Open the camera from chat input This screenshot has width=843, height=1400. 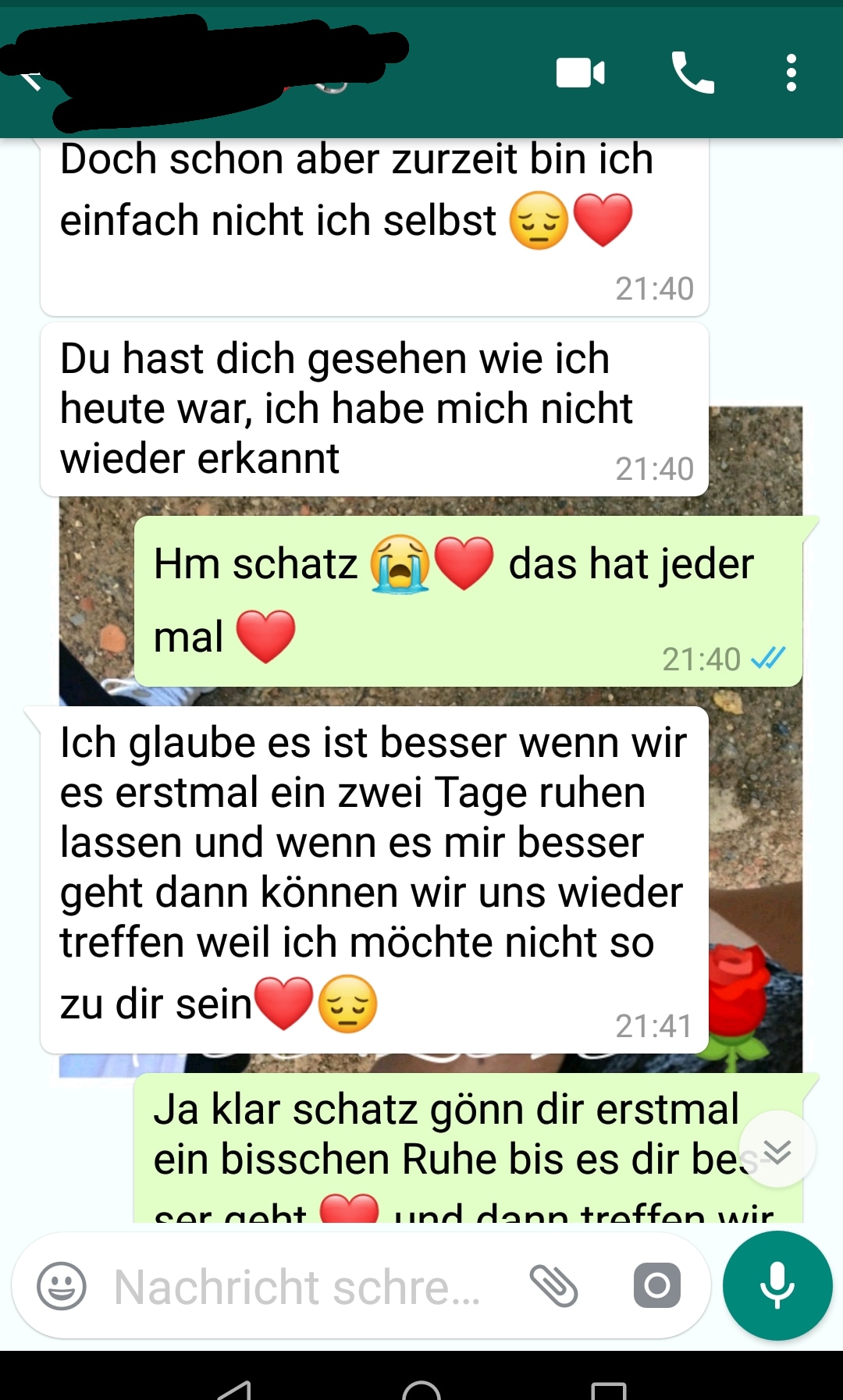tap(656, 1285)
